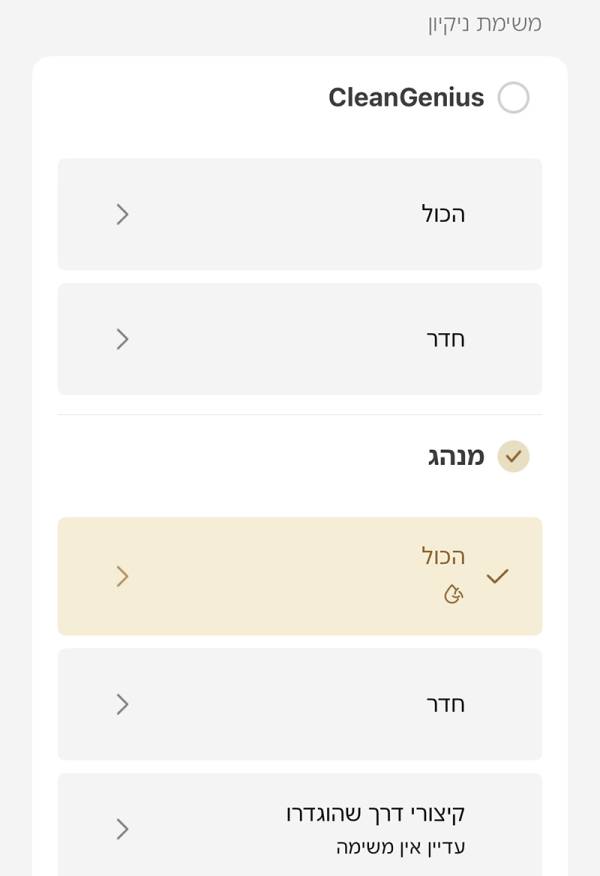Open חדר row under מנהג

(x=300, y=704)
